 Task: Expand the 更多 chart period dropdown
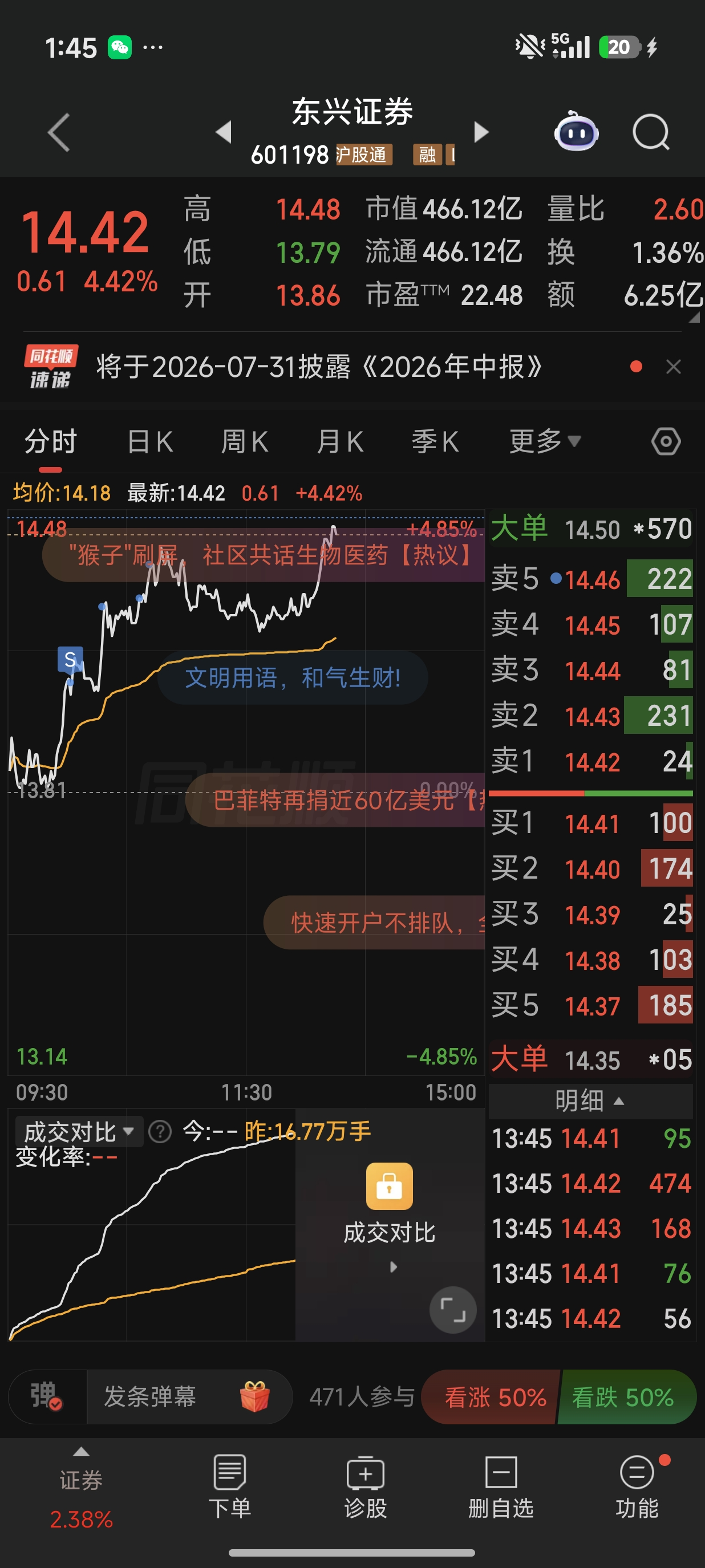[545, 441]
